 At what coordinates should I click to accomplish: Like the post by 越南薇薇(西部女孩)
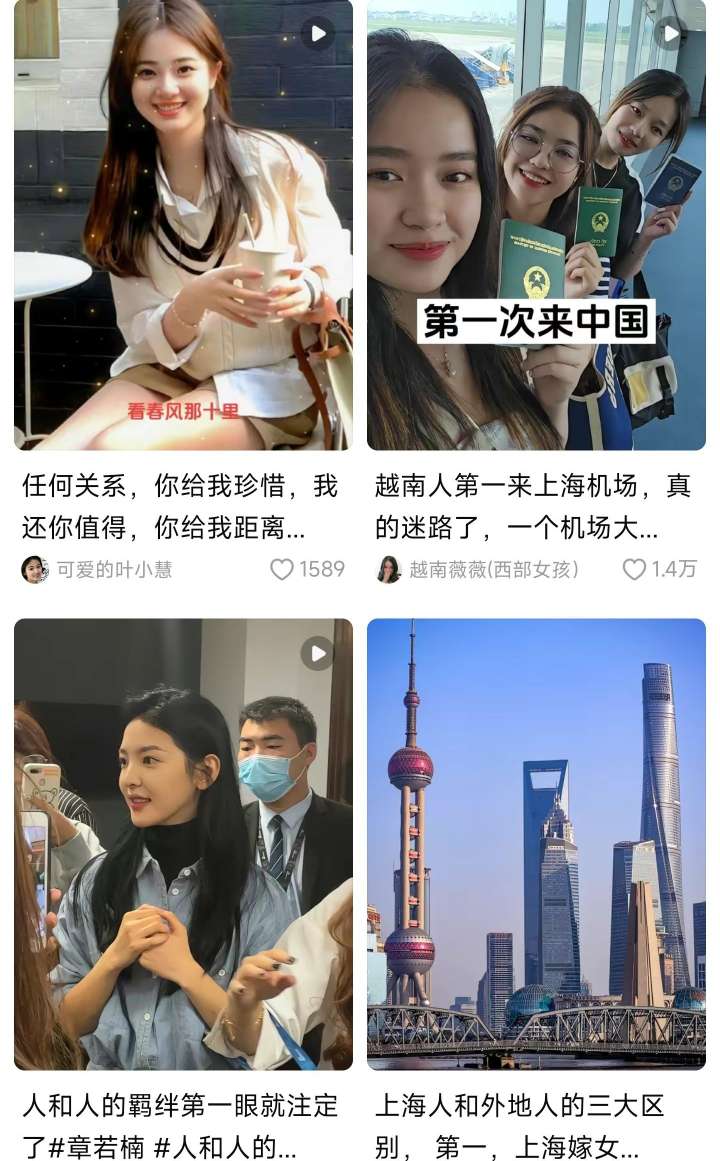[x=635, y=569]
